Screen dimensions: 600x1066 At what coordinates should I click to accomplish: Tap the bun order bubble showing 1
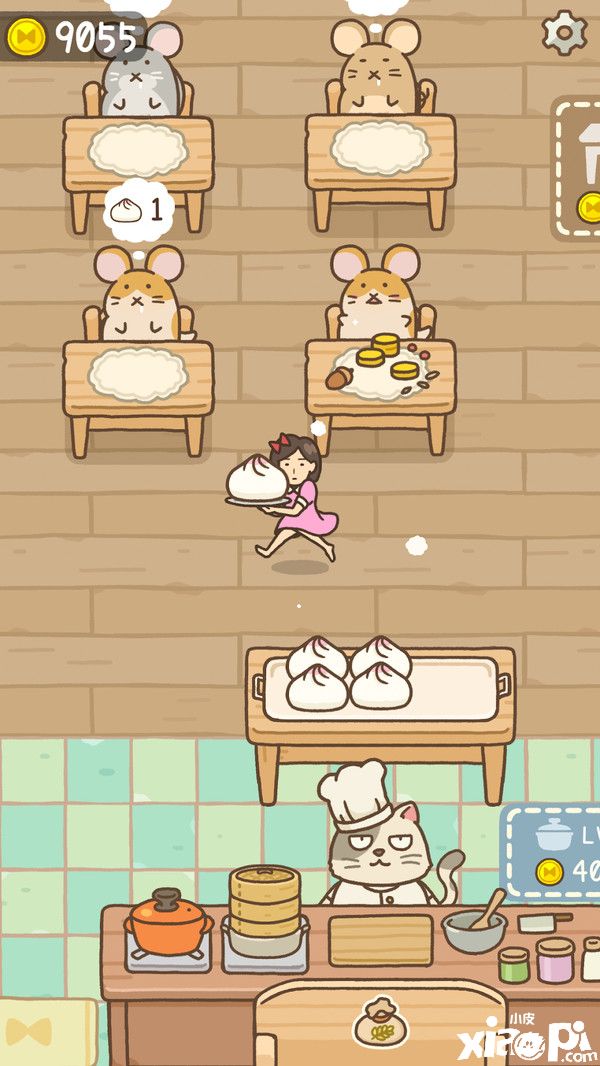(139, 210)
